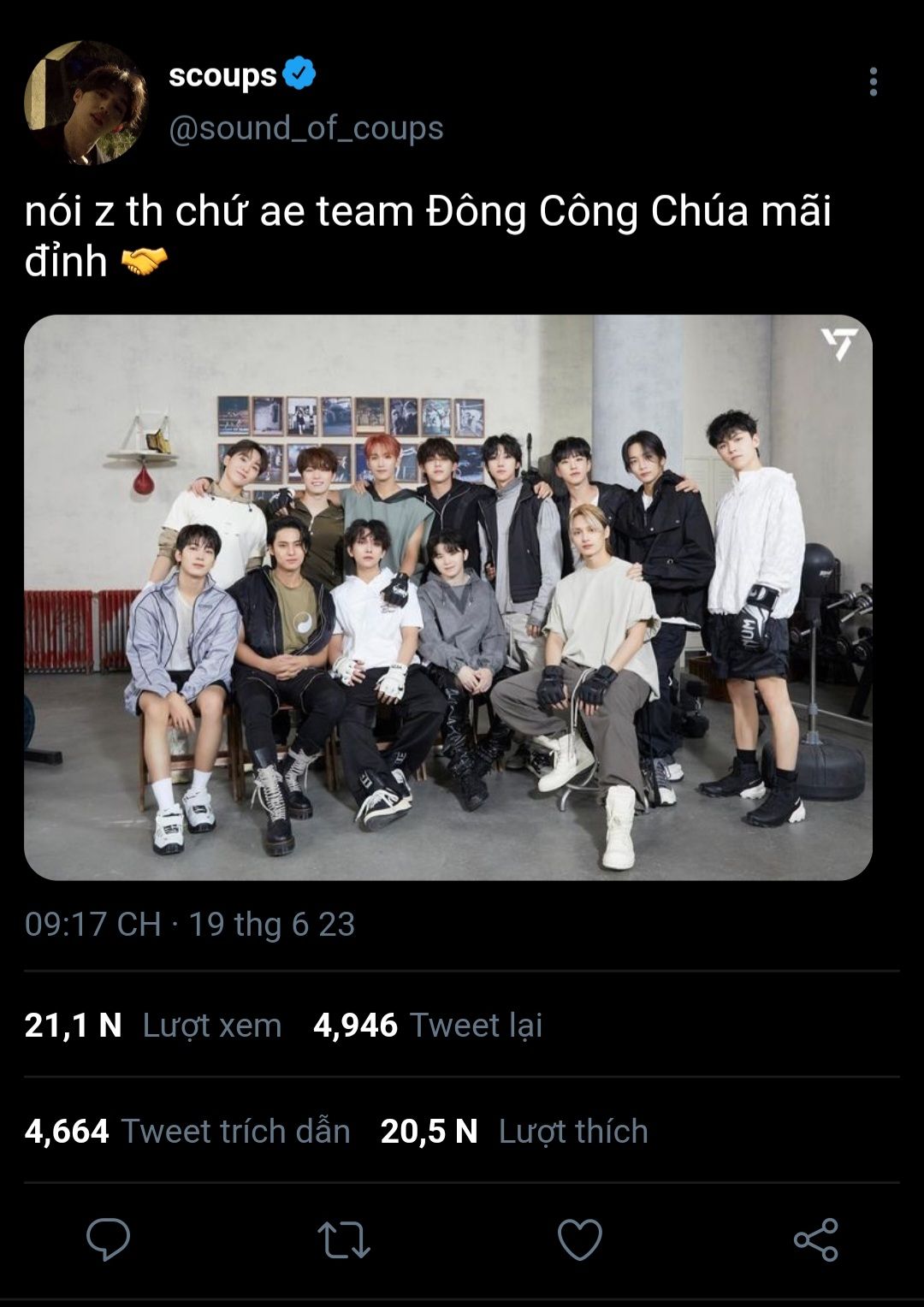Image resolution: width=924 pixels, height=1307 pixels.
Task: Retweet this post
Action: pos(344,1239)
